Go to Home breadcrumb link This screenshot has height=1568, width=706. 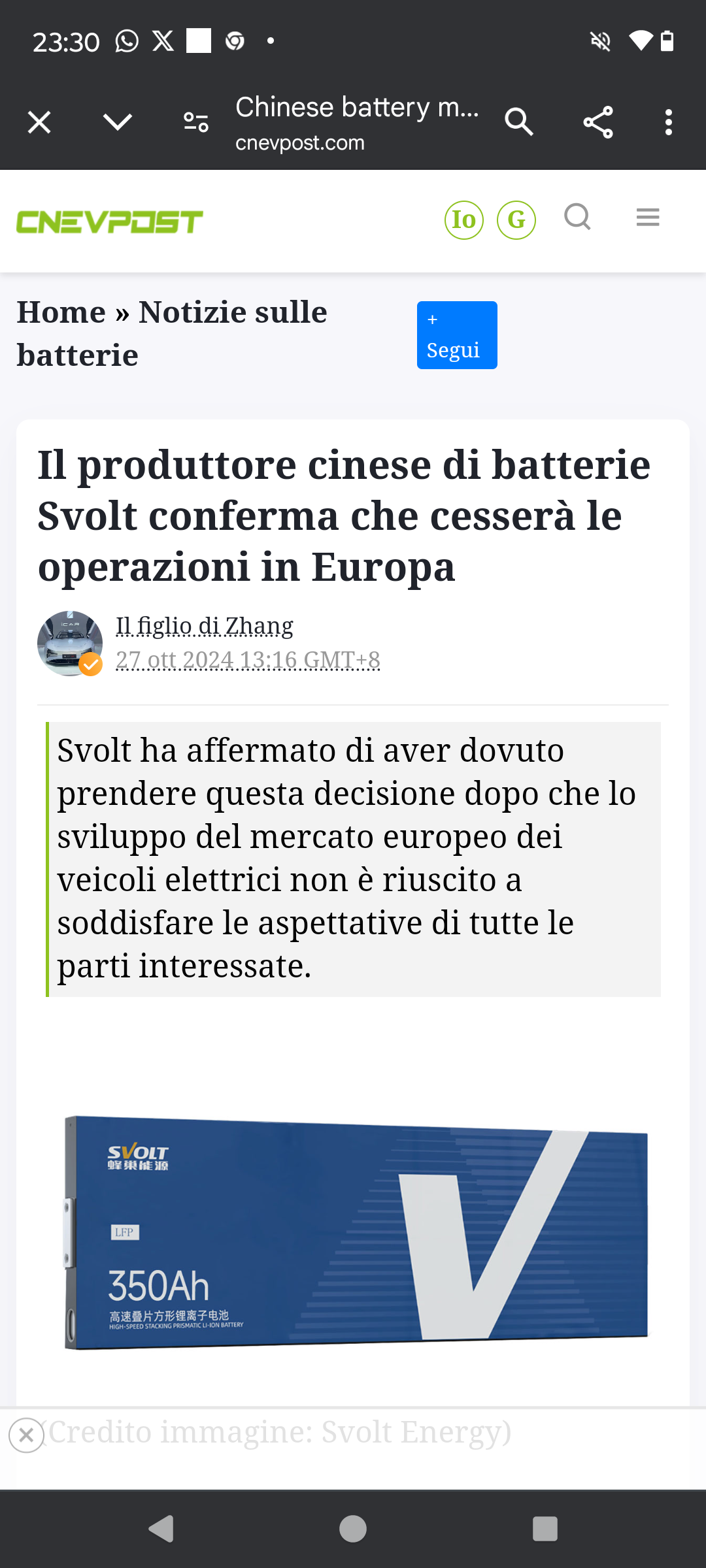[x=61, y=312]
